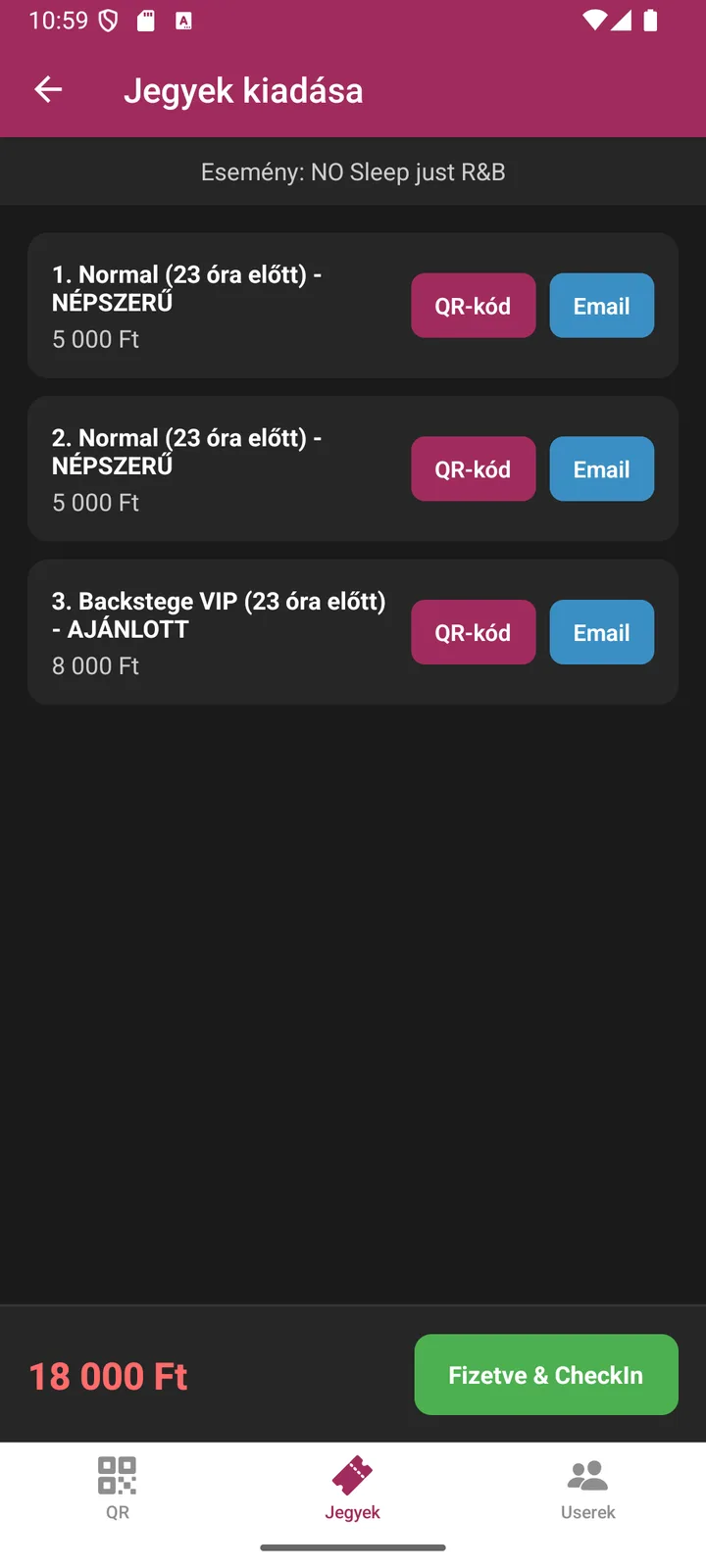Email the Backstege VIP ticket
Image resolution: width=706 pixels, height=1568 pixels.
click(x=601, y=632)
